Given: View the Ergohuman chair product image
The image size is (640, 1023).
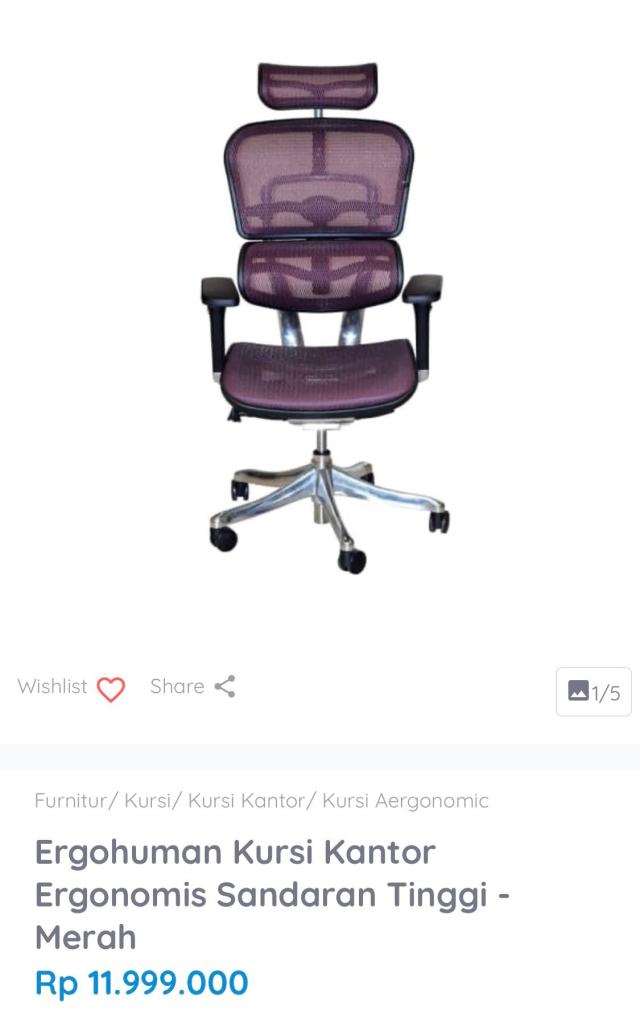Looking at the screenshot, I should click(320, 320).
